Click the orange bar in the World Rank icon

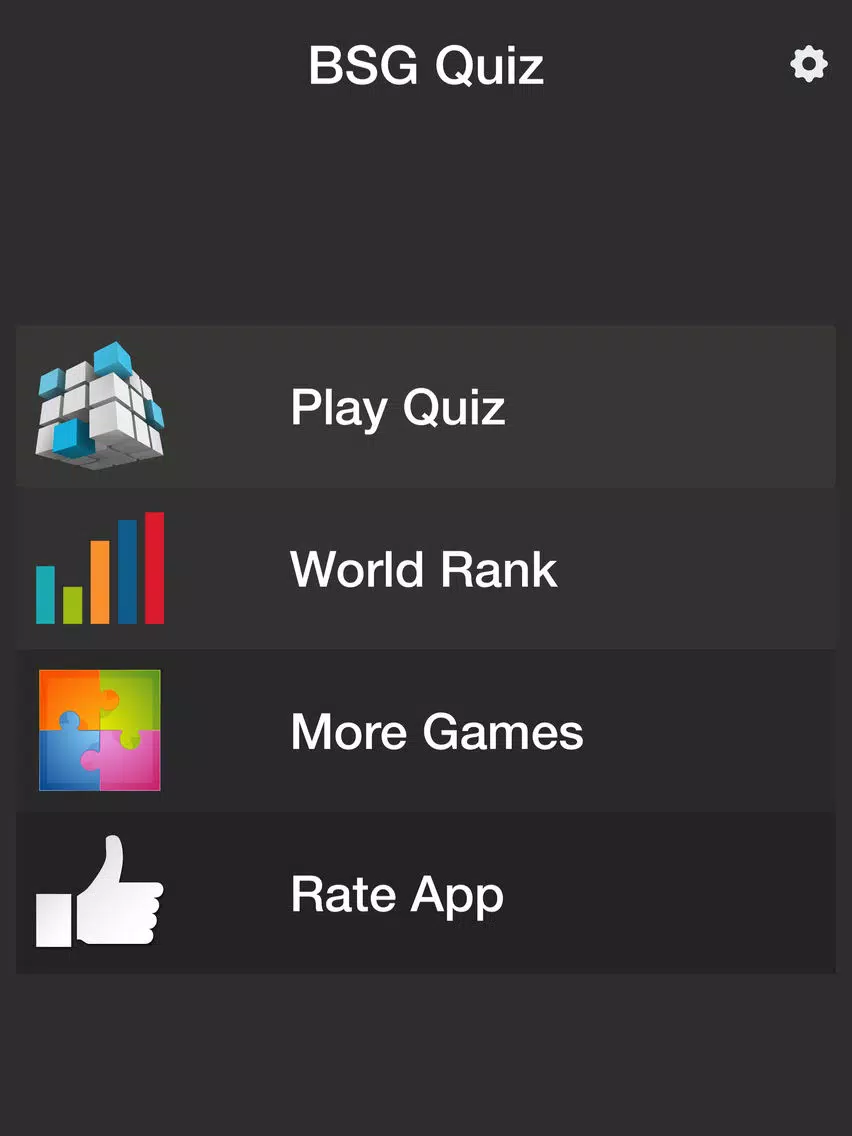pos(100,583)
